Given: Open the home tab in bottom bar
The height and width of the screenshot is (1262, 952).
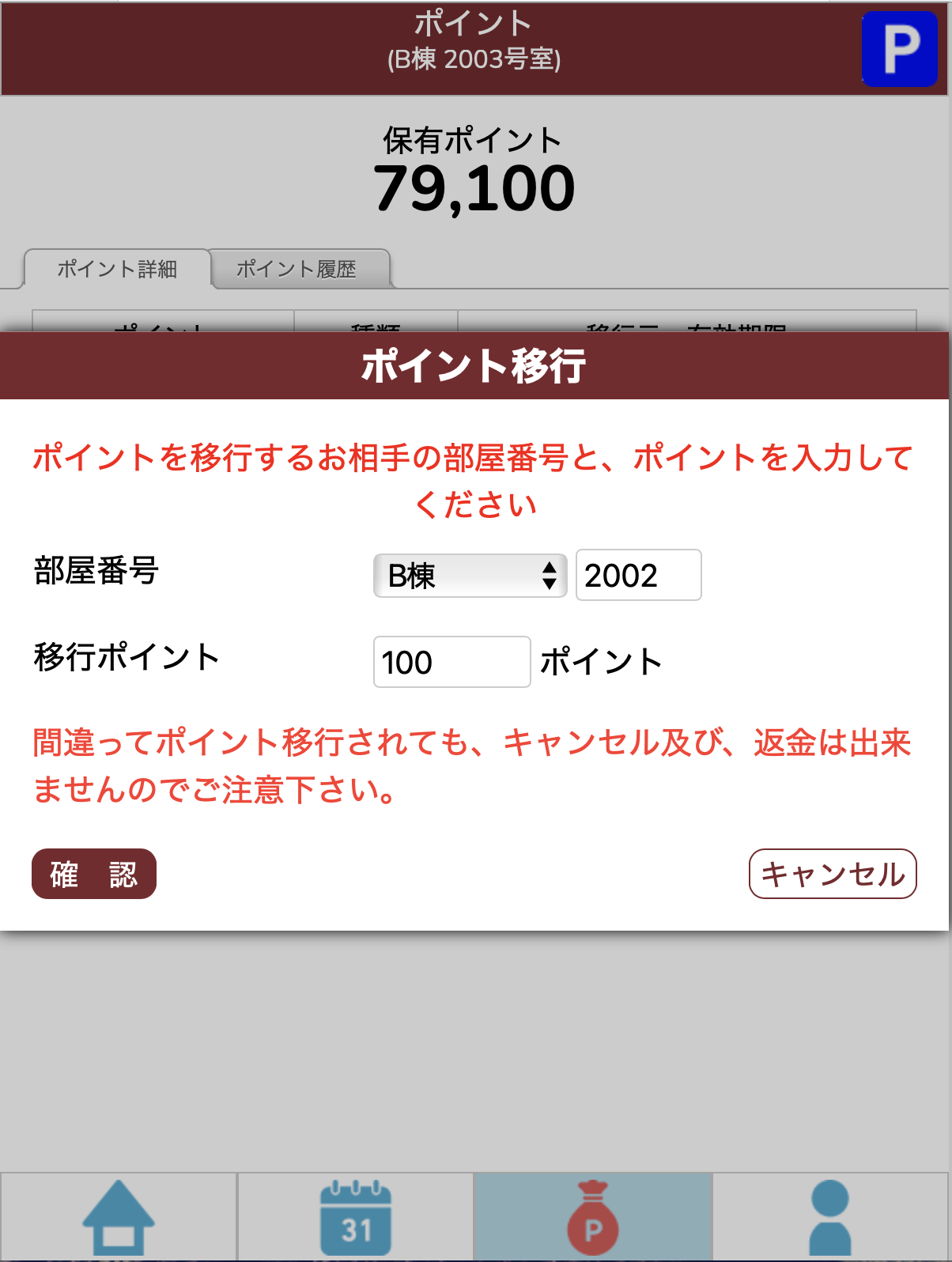Looking at the screenshot, I should coord(119,1216).
